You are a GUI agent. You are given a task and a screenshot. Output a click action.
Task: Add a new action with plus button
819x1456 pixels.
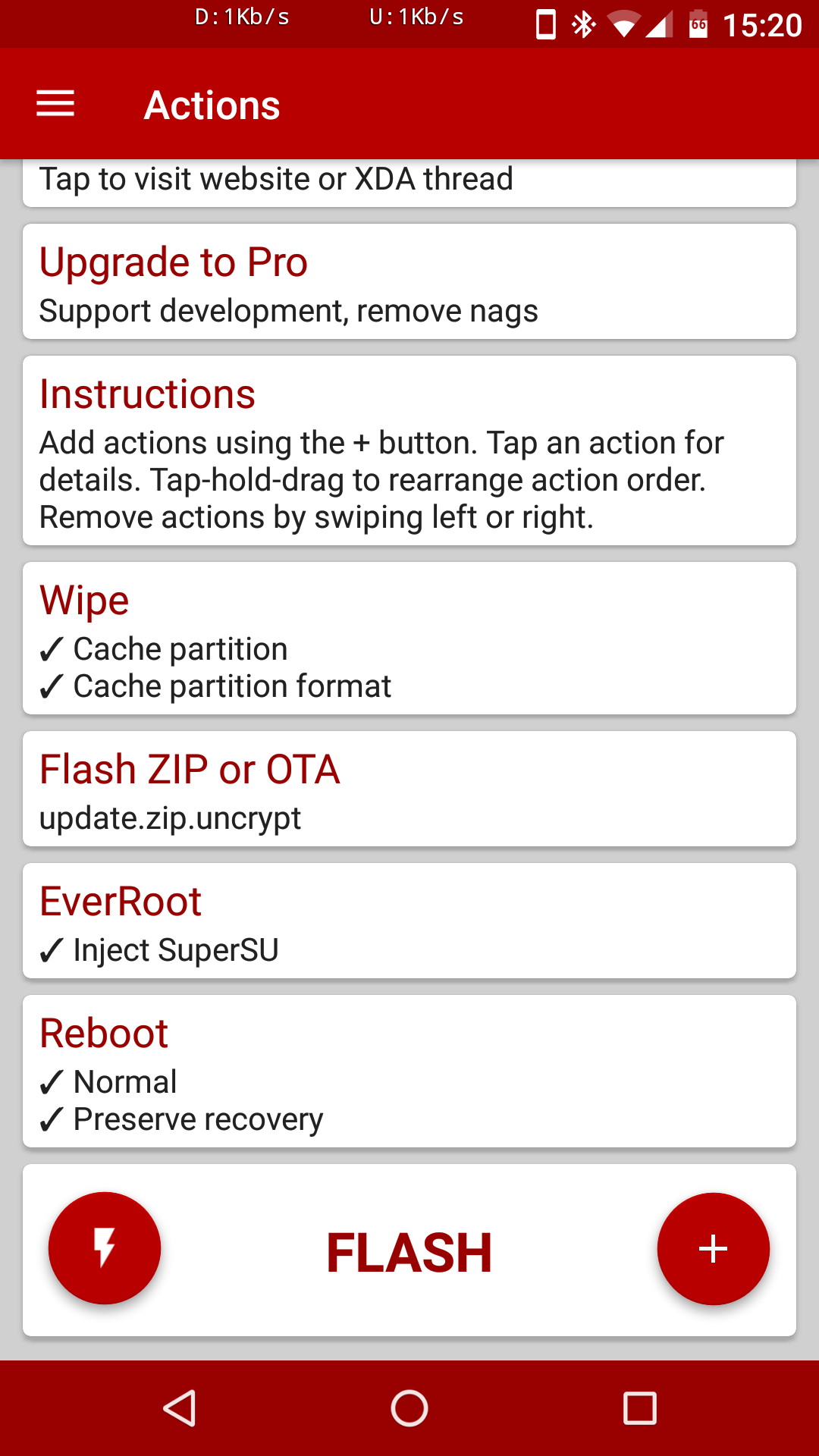[x=714, y=1249]
